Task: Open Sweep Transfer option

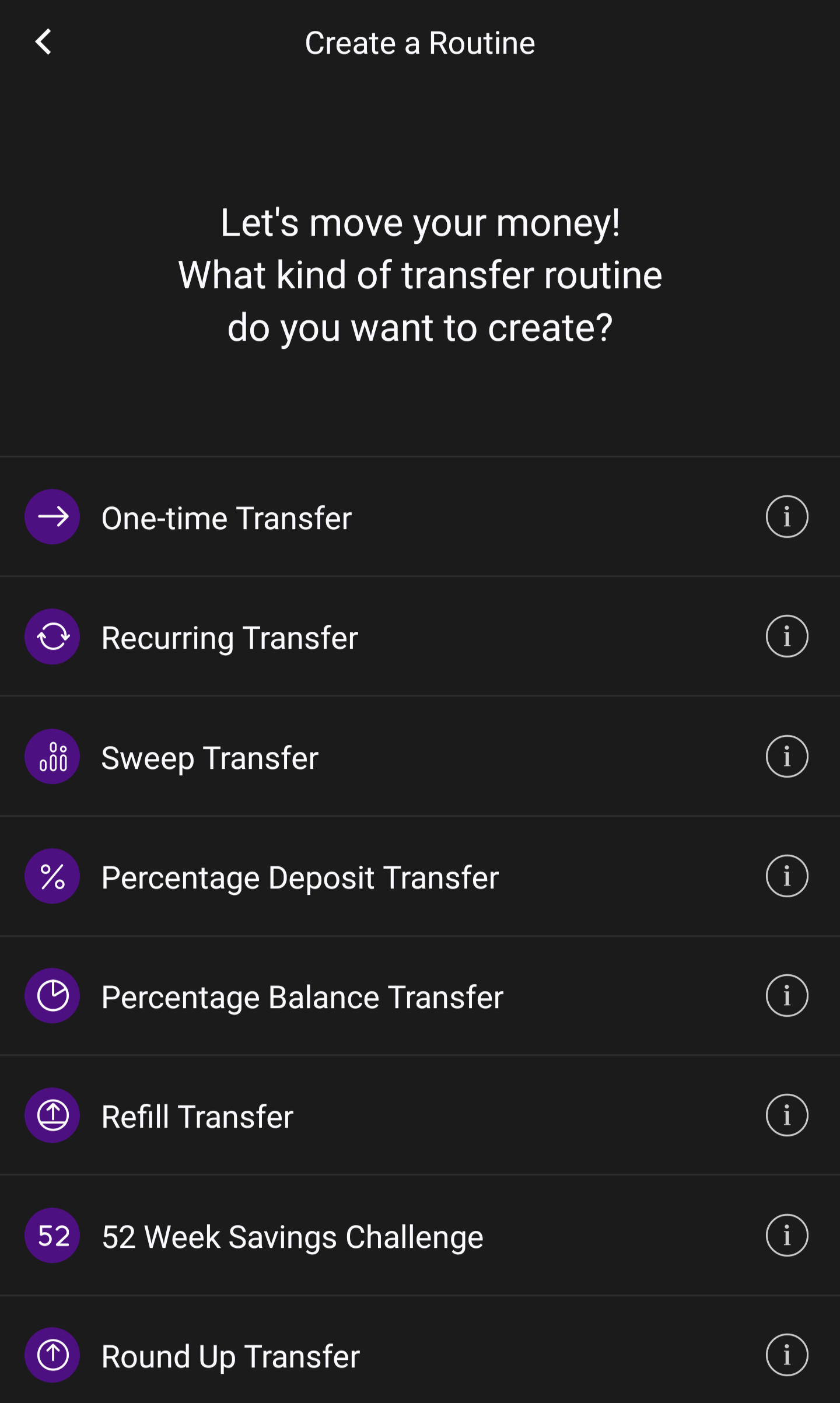Action: coord(210,757)
